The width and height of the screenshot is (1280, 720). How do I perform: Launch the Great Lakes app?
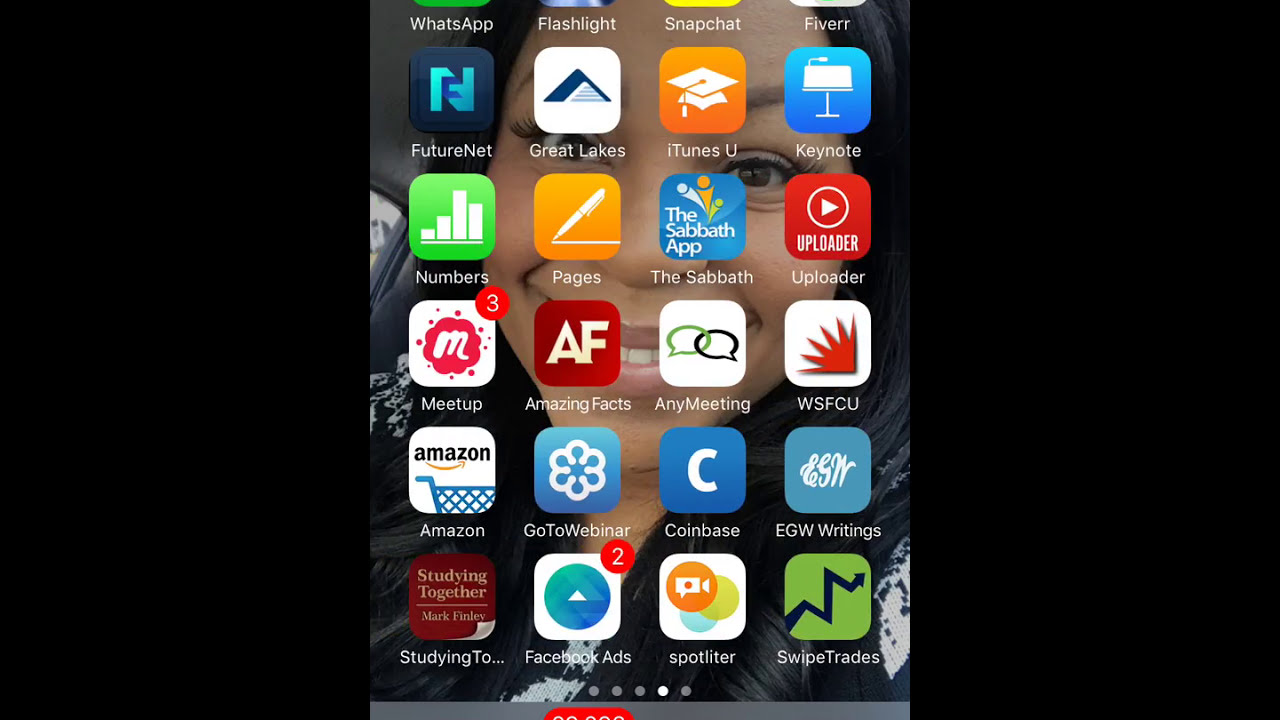(577, 91)
